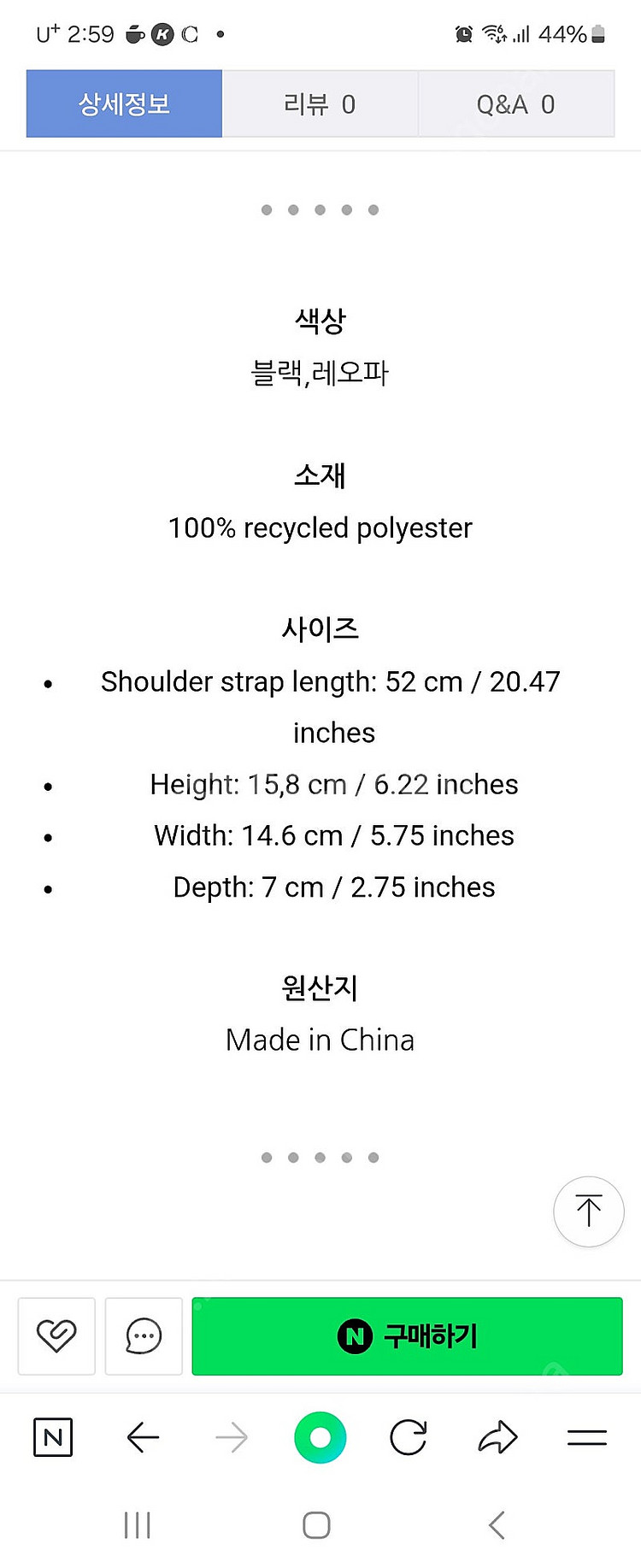Add this product to wishlist
641x1568 pixels.
coord(56,1335)
